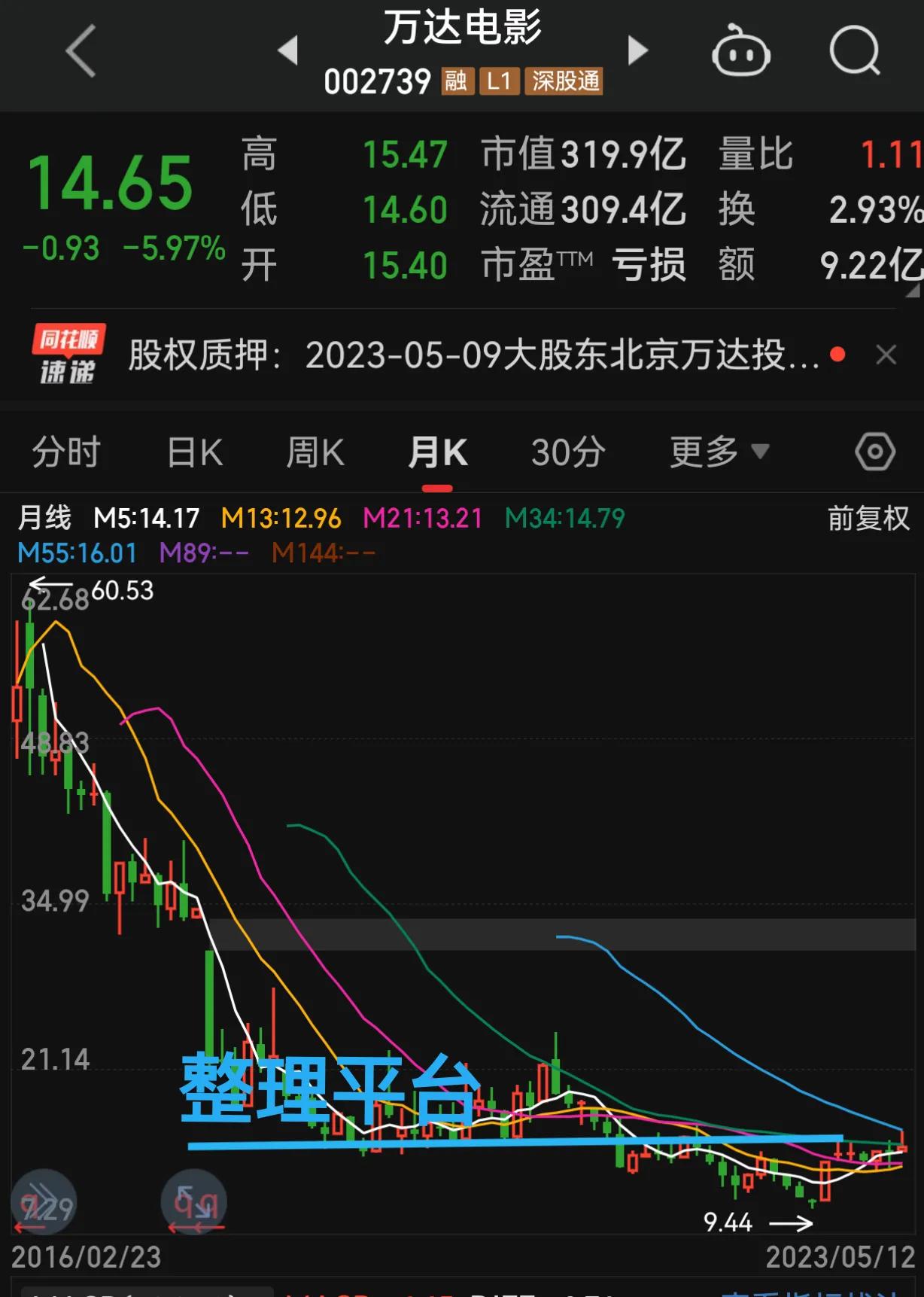The height and width of the screenshot is (1297, 924).
Task: Switch to next stock with right arrow
Action: (x=638, y=49)
